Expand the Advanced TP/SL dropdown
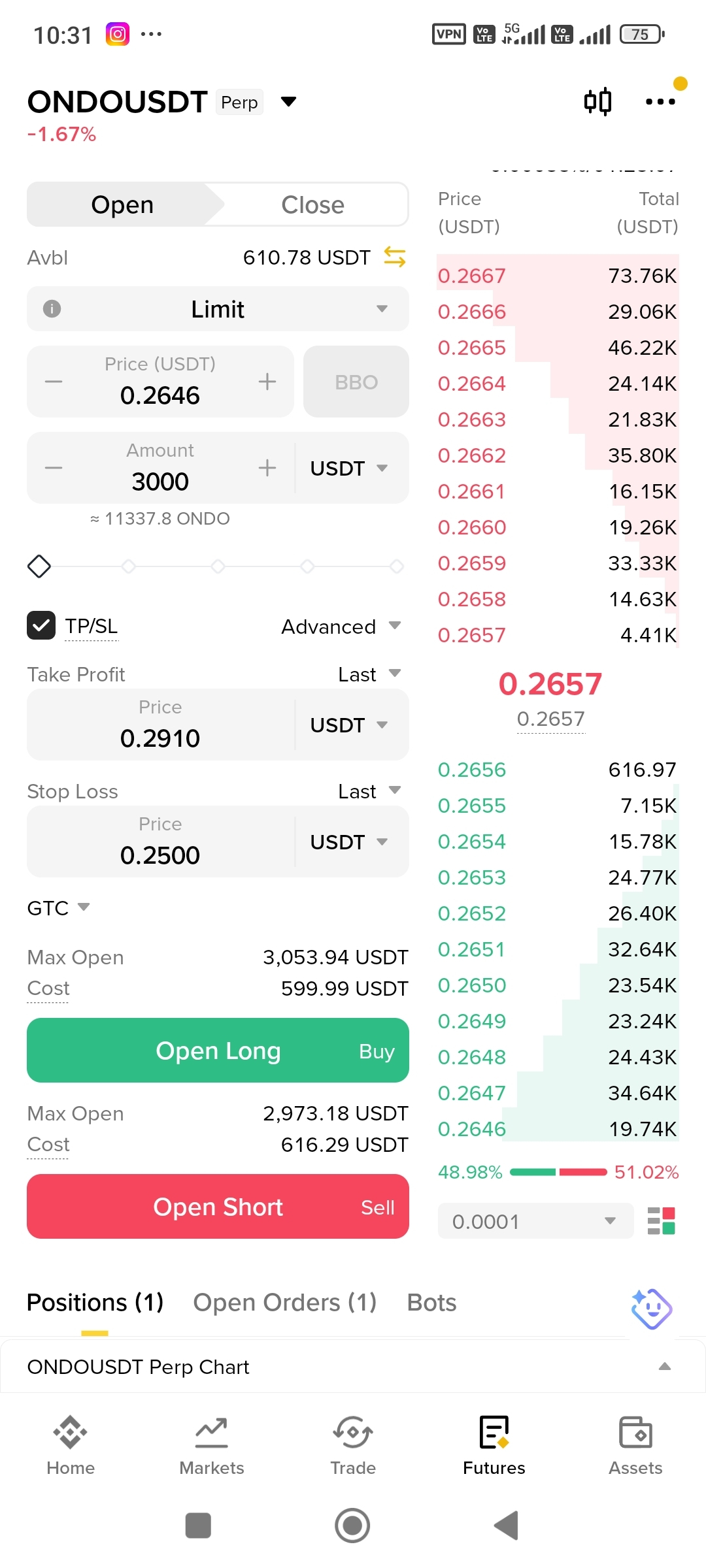The image size is (706, 1568). point(340,627)
